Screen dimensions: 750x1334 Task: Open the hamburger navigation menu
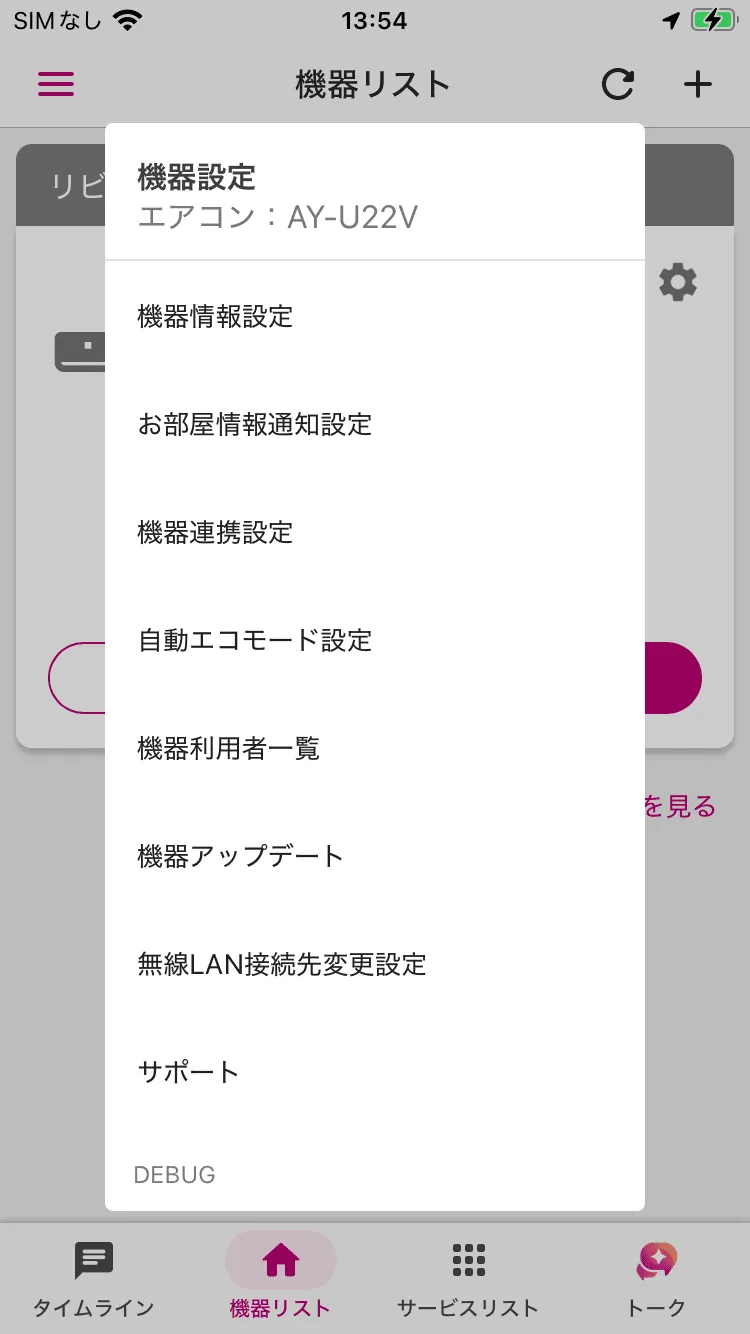tap(55, 84)
